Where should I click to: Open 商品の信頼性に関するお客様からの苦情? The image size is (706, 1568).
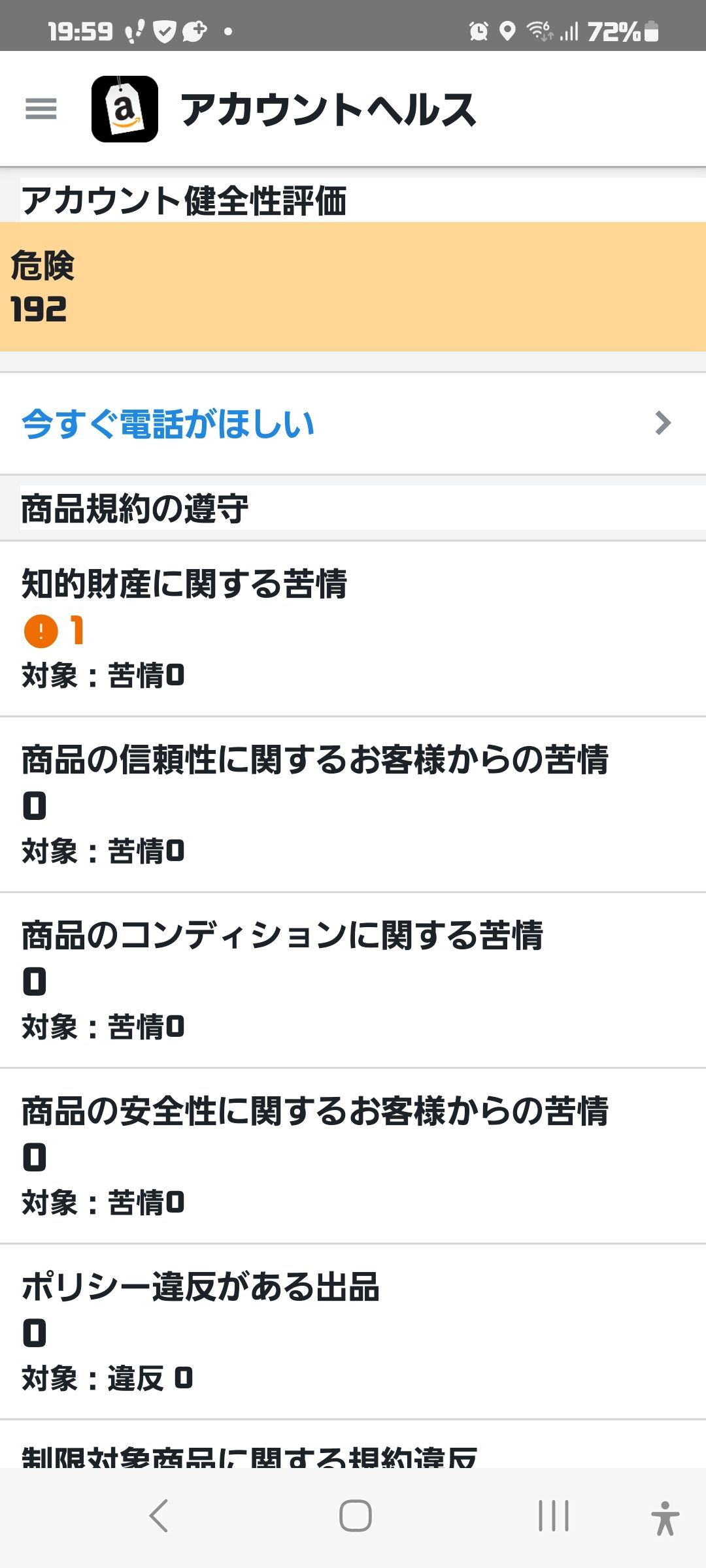(x=353, y=804)
